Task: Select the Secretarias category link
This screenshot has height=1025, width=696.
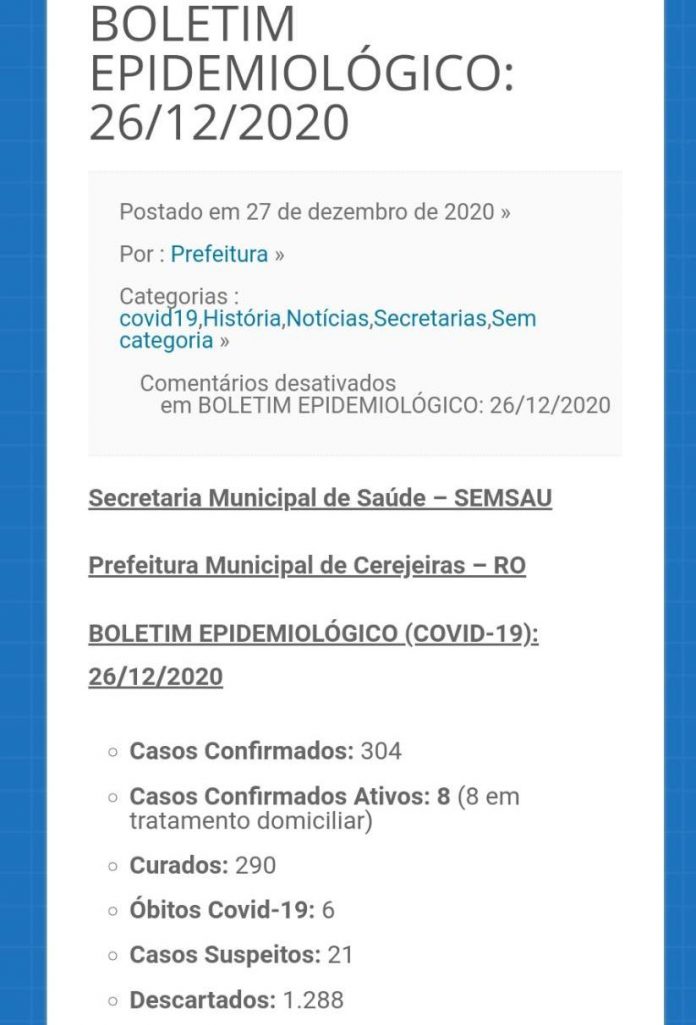Action: (430, 319)
